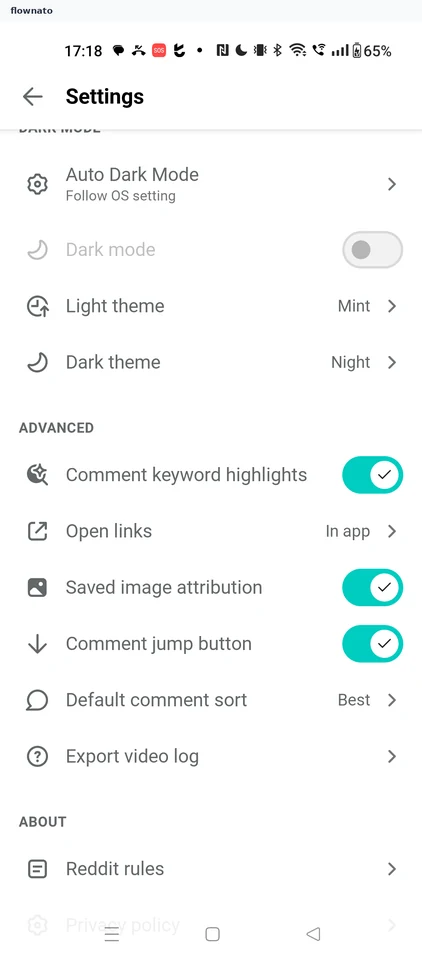The image size is (422, 960).
Task: Choose Default comment sort
Action: pos(211,700)
